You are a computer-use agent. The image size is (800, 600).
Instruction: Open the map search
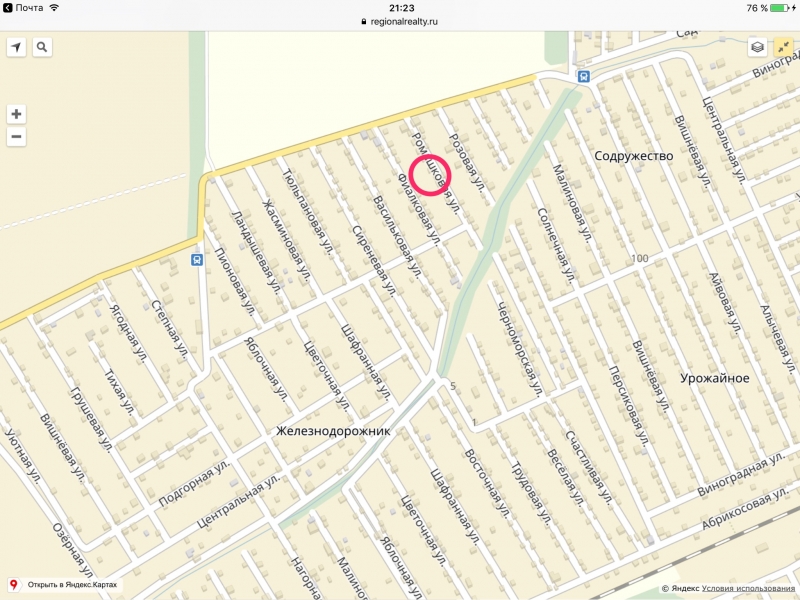coord(42,47)
